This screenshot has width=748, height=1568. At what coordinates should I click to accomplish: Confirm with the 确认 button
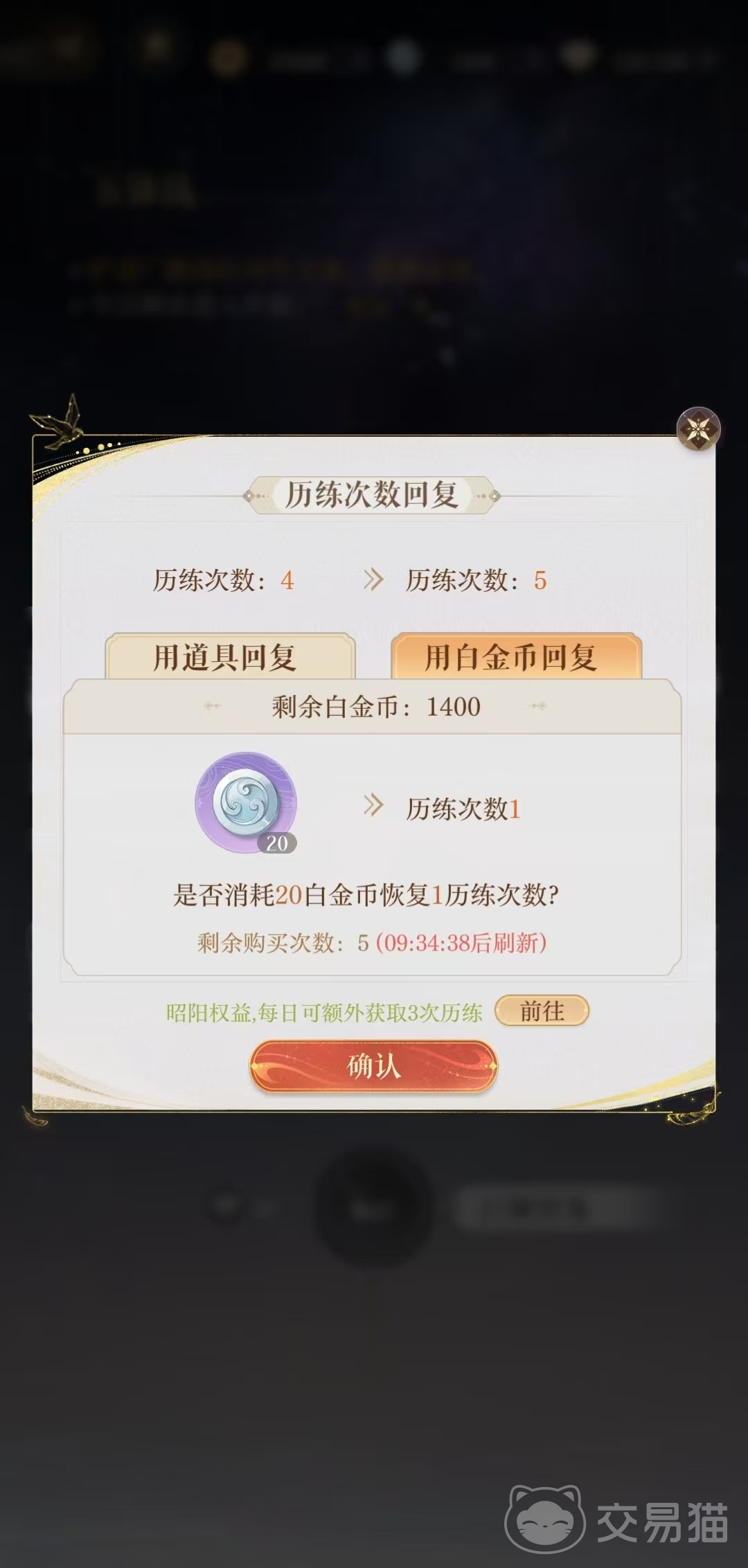[373, 1066]
